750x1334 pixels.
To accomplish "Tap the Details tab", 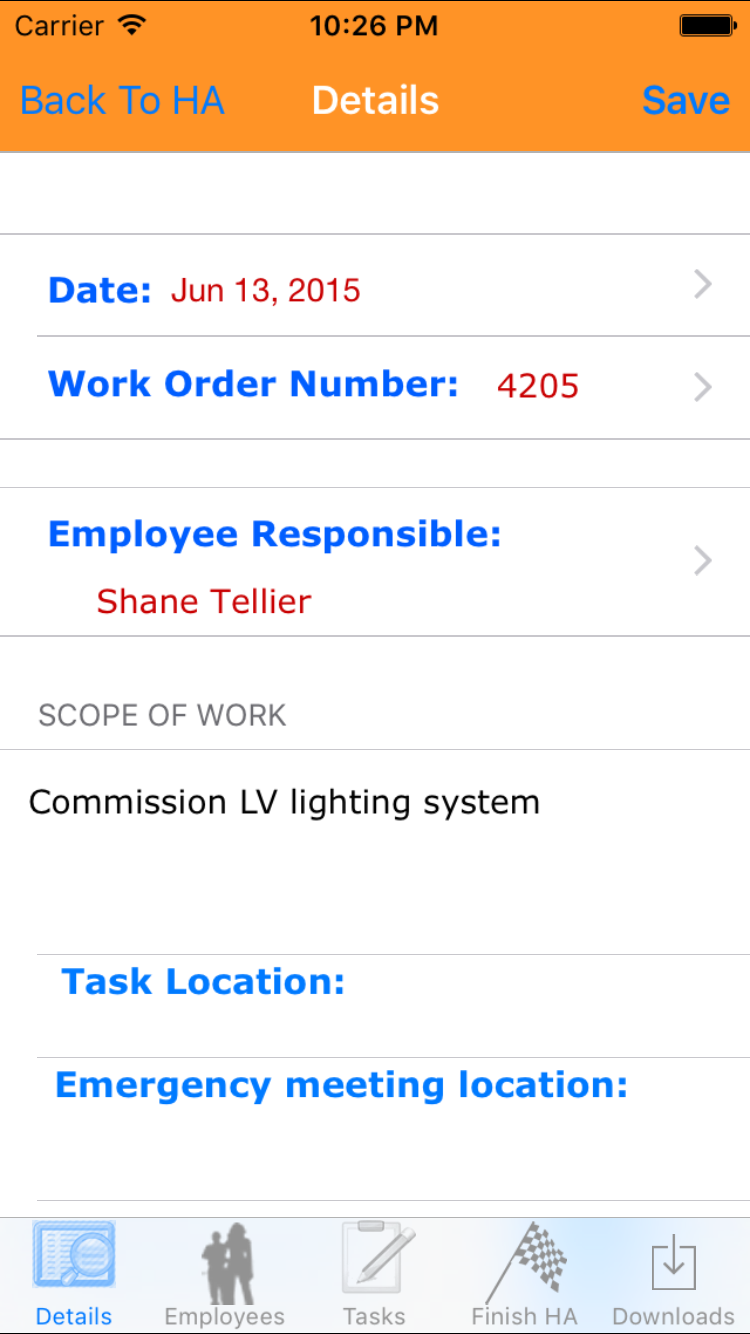I will (74, 1276).
